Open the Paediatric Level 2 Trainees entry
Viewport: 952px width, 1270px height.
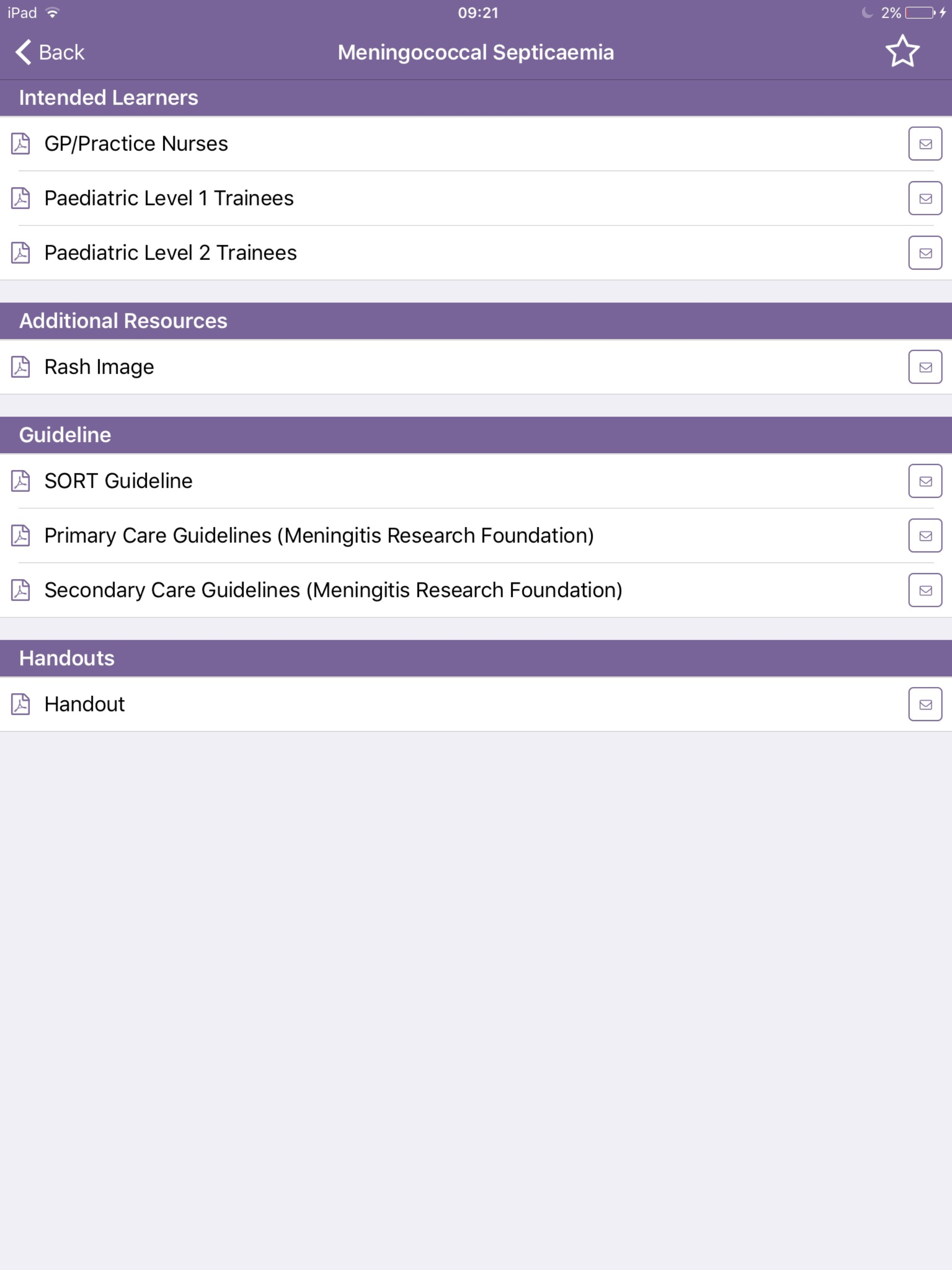170,252
